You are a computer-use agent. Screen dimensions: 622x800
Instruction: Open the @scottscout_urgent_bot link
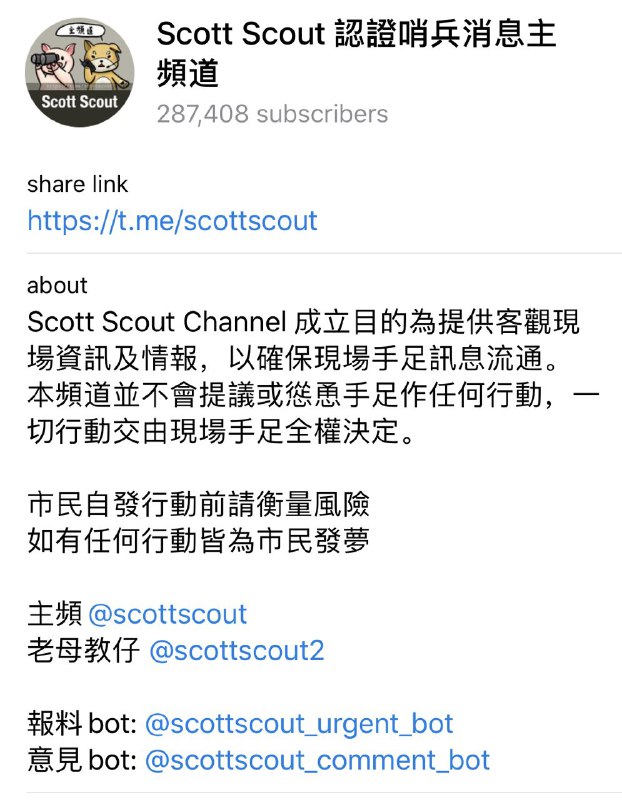tap(299, 723)
